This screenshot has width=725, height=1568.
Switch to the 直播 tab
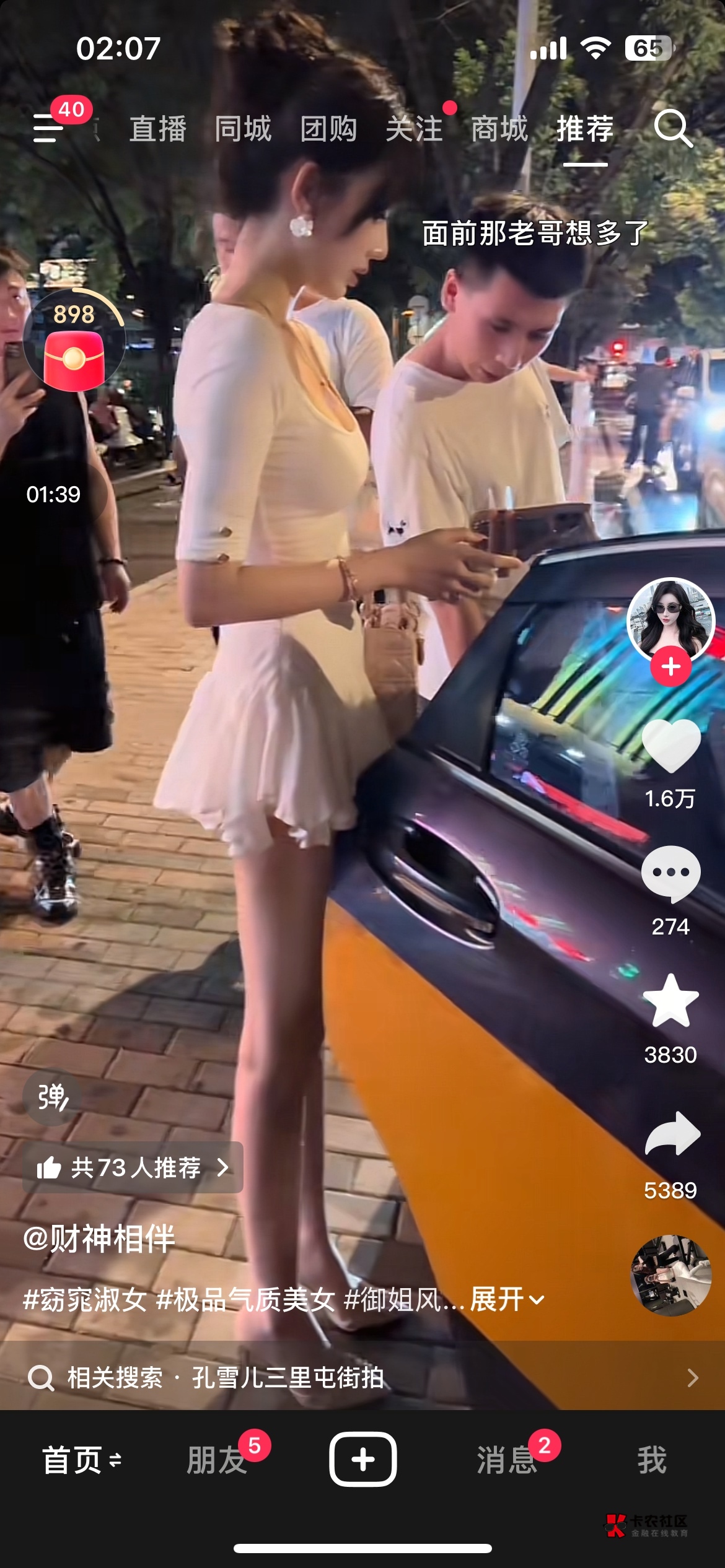pos(157,129)
